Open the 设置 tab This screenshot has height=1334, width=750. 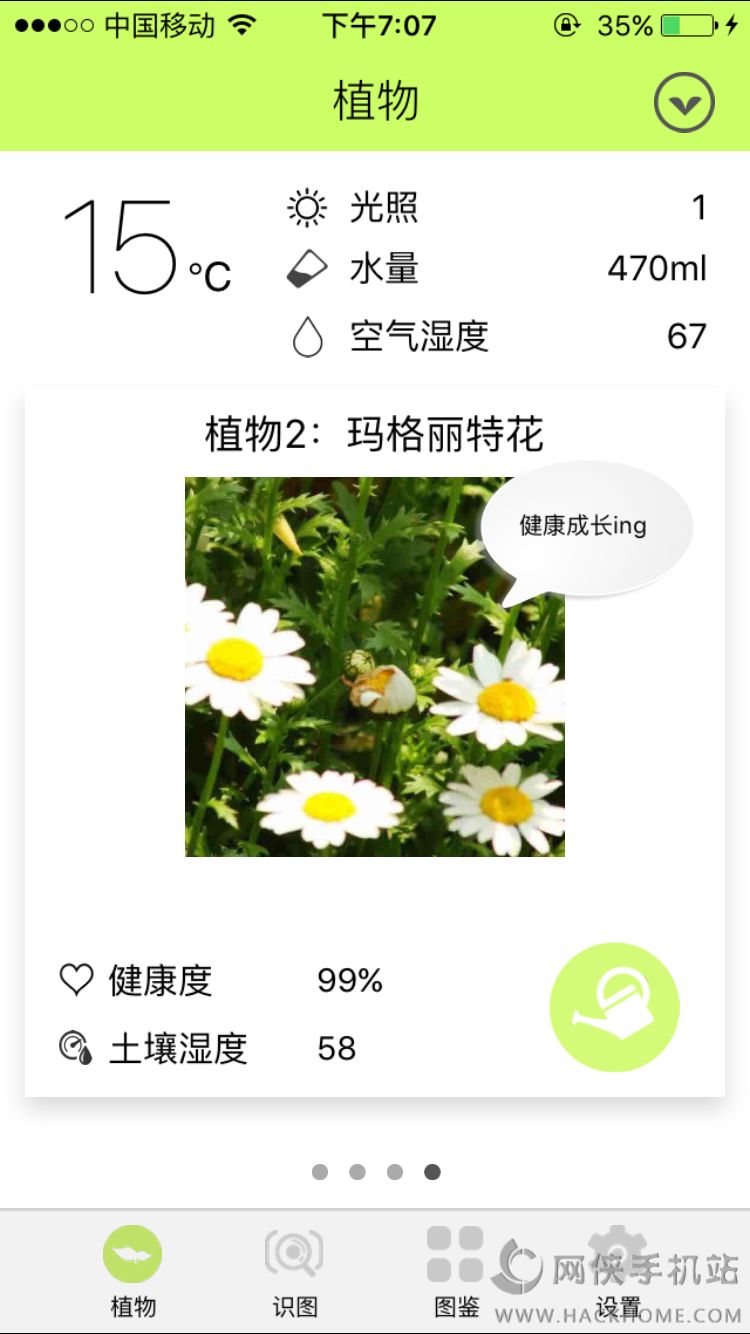(617, 1270)
